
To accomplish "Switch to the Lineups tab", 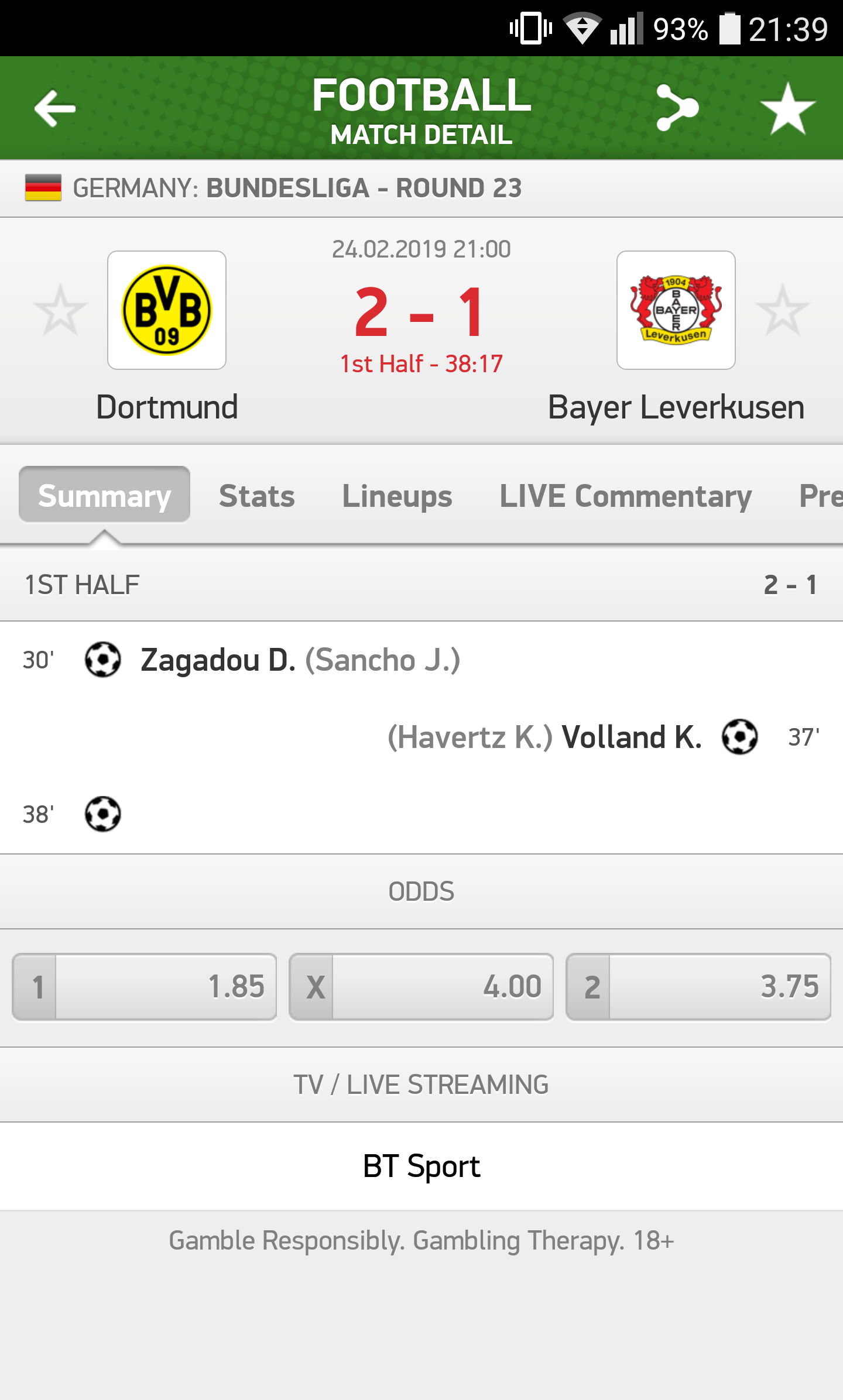I will (397, 496).
